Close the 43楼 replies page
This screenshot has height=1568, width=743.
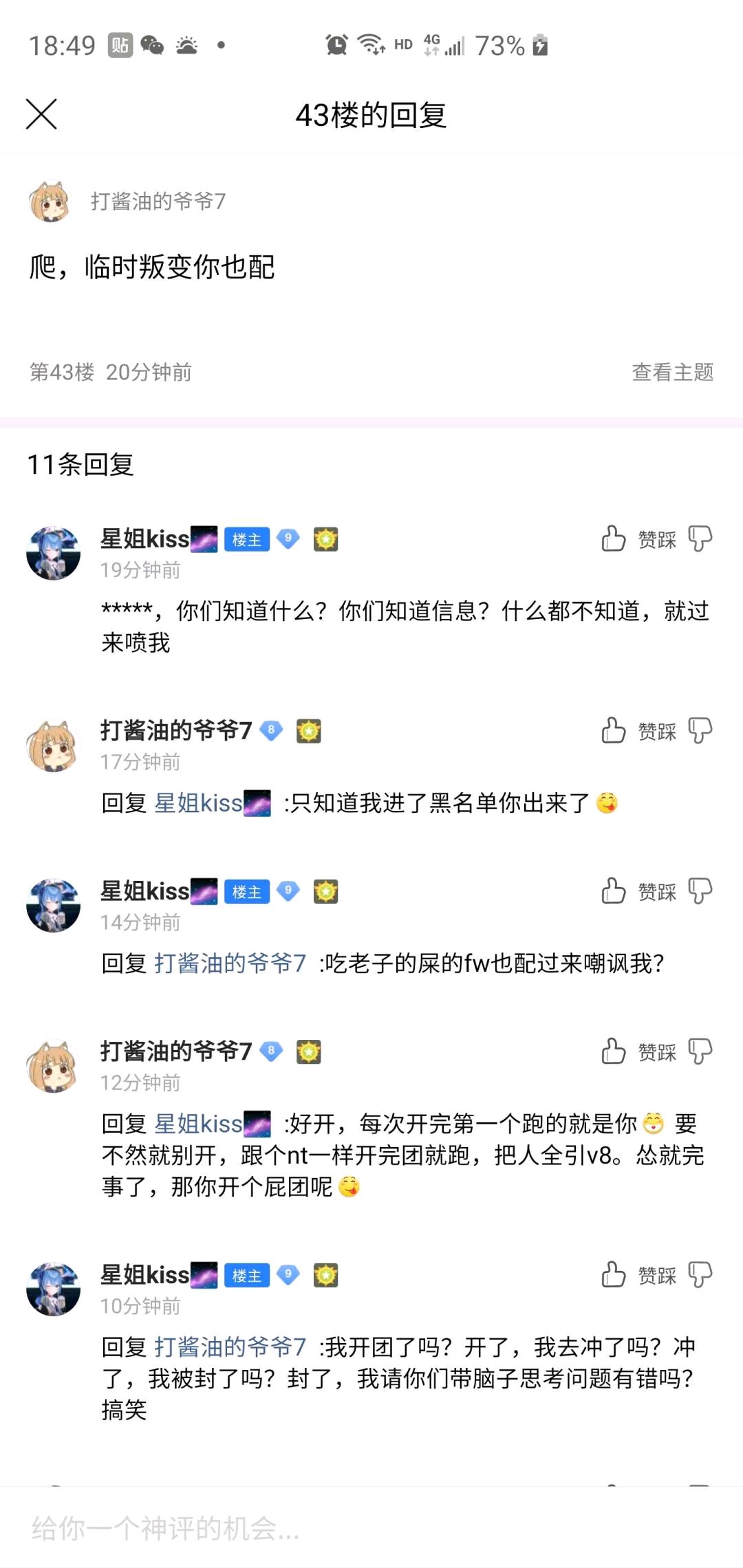coord(41,114)
